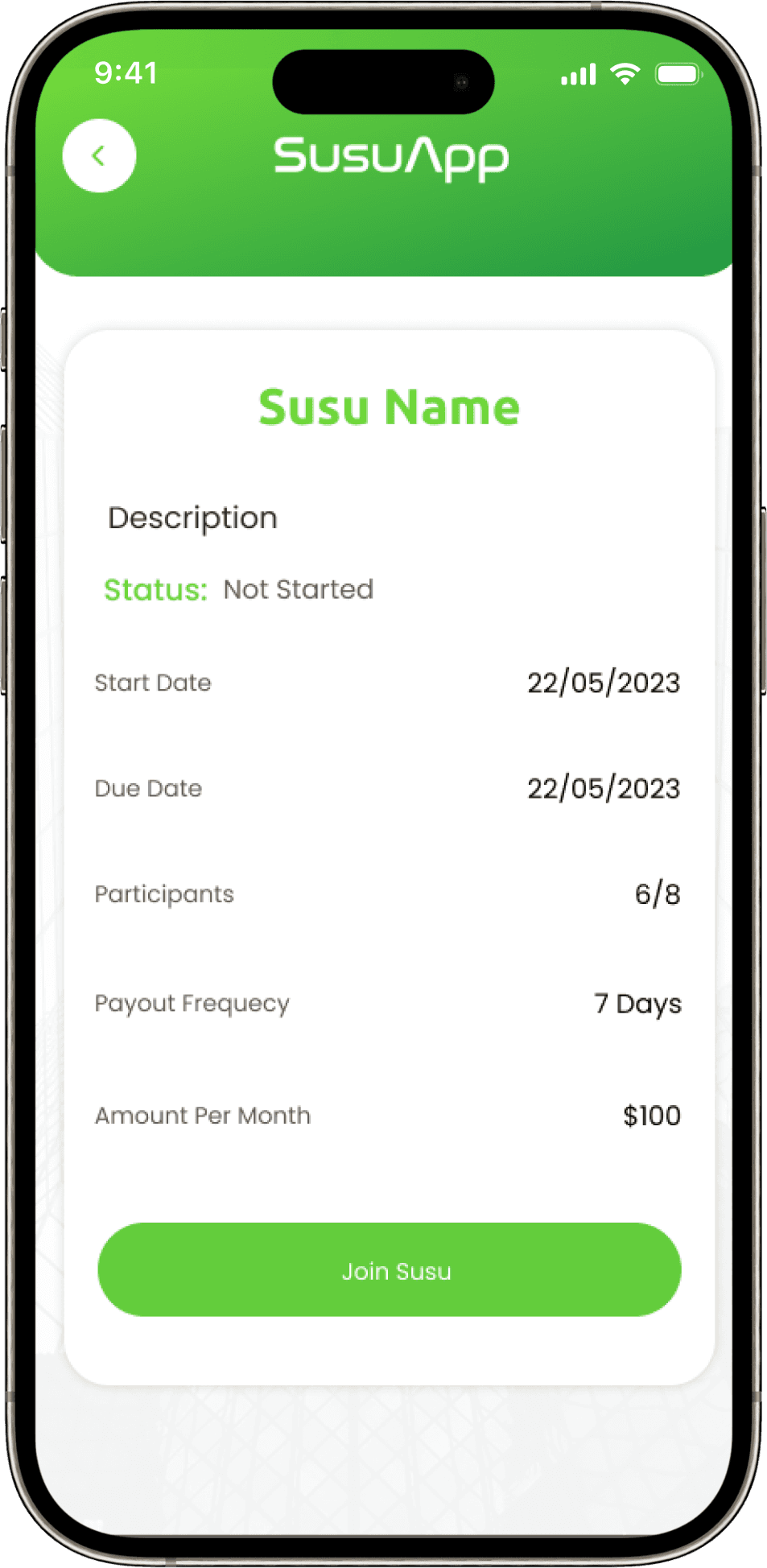Screen dimensions: 767x1568
Task: Go back using the arrow button
Action: click(99, 156)
